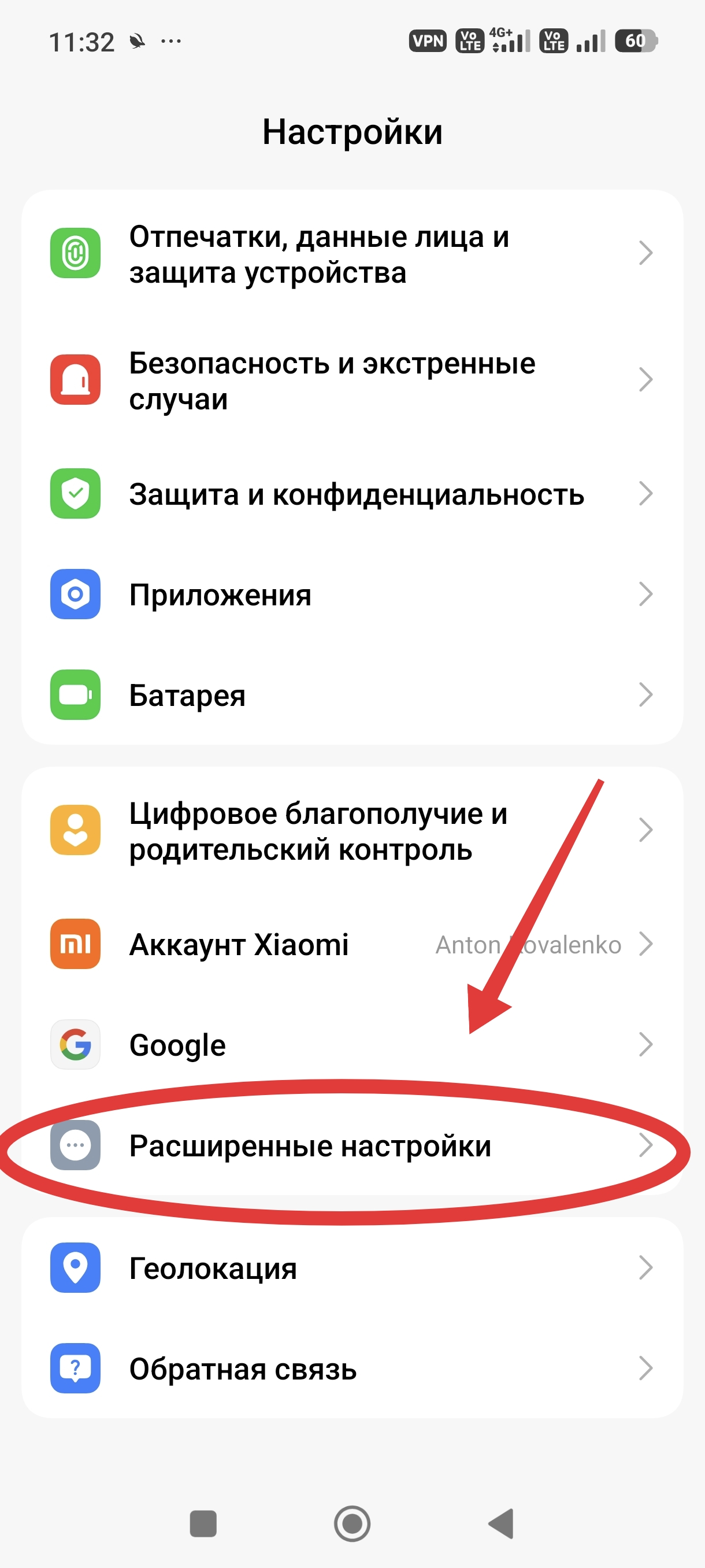Open Геолокация settings
Image resolution: width=705 pixels, height=1568 pixels.
coord(351,1269)
